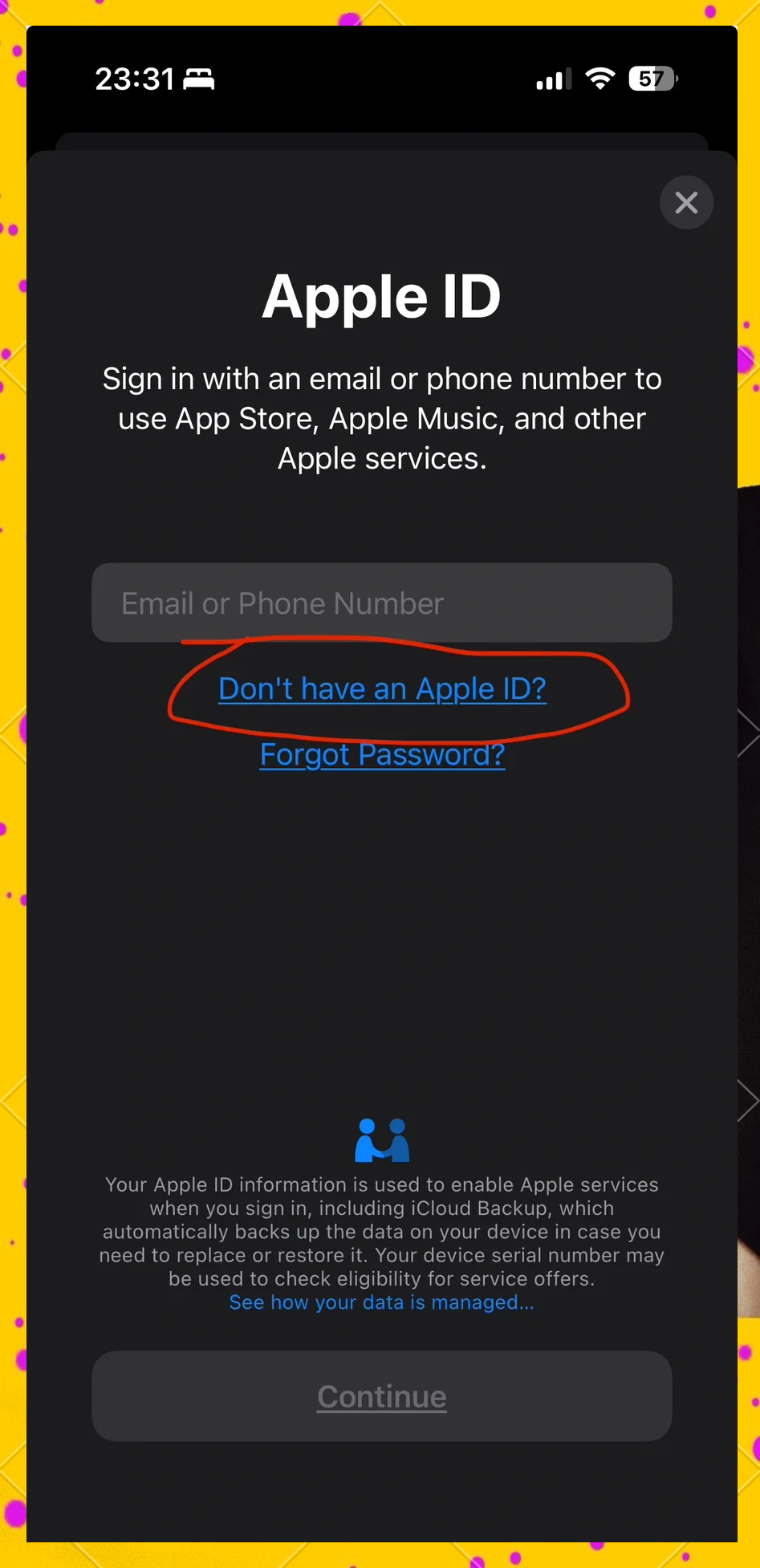Open See how your data is managed
760x1568 pixels.
click(x=381, y=1302)
